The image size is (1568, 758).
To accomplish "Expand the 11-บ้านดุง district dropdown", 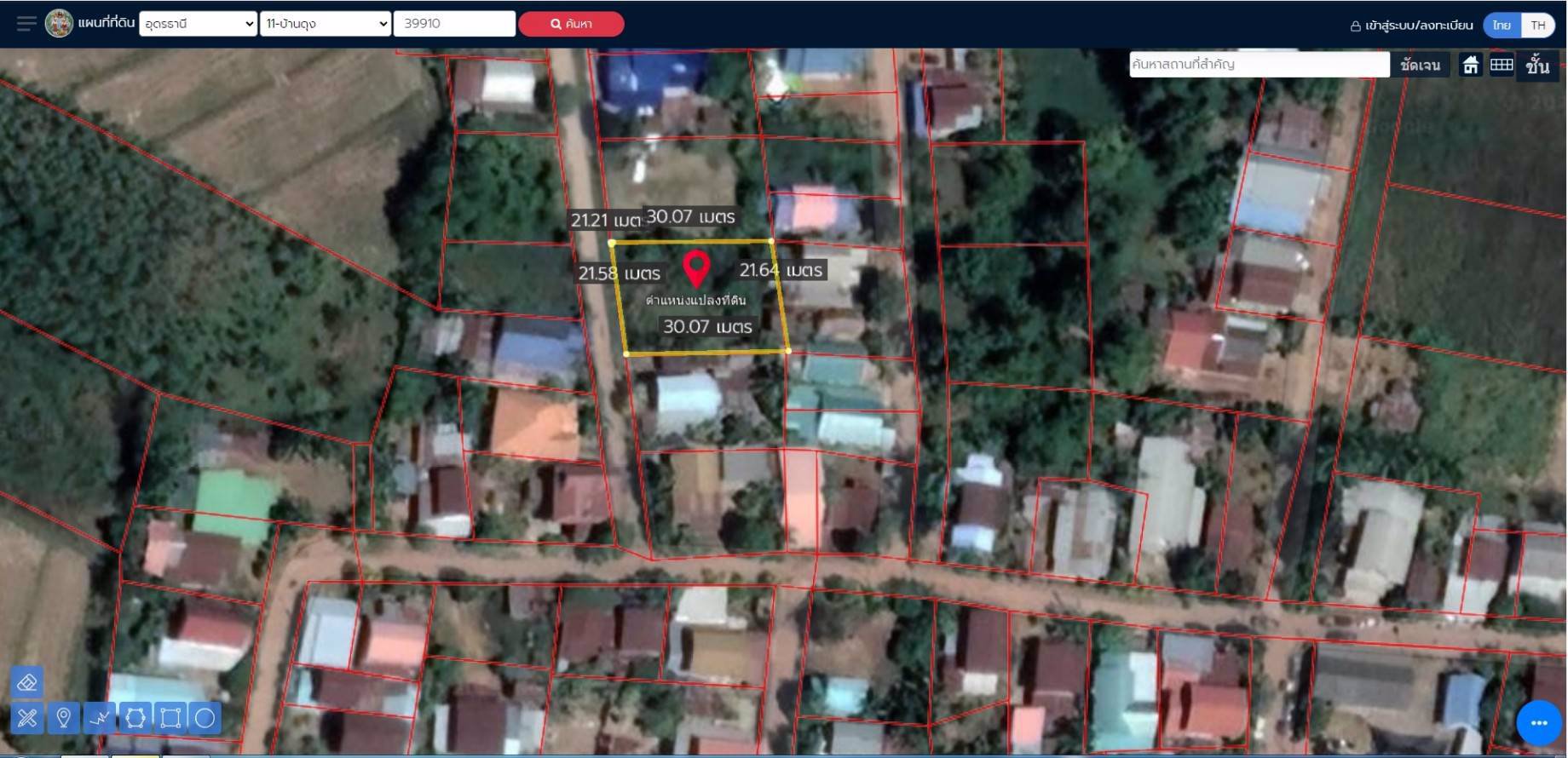I will (x=326, y=24).
